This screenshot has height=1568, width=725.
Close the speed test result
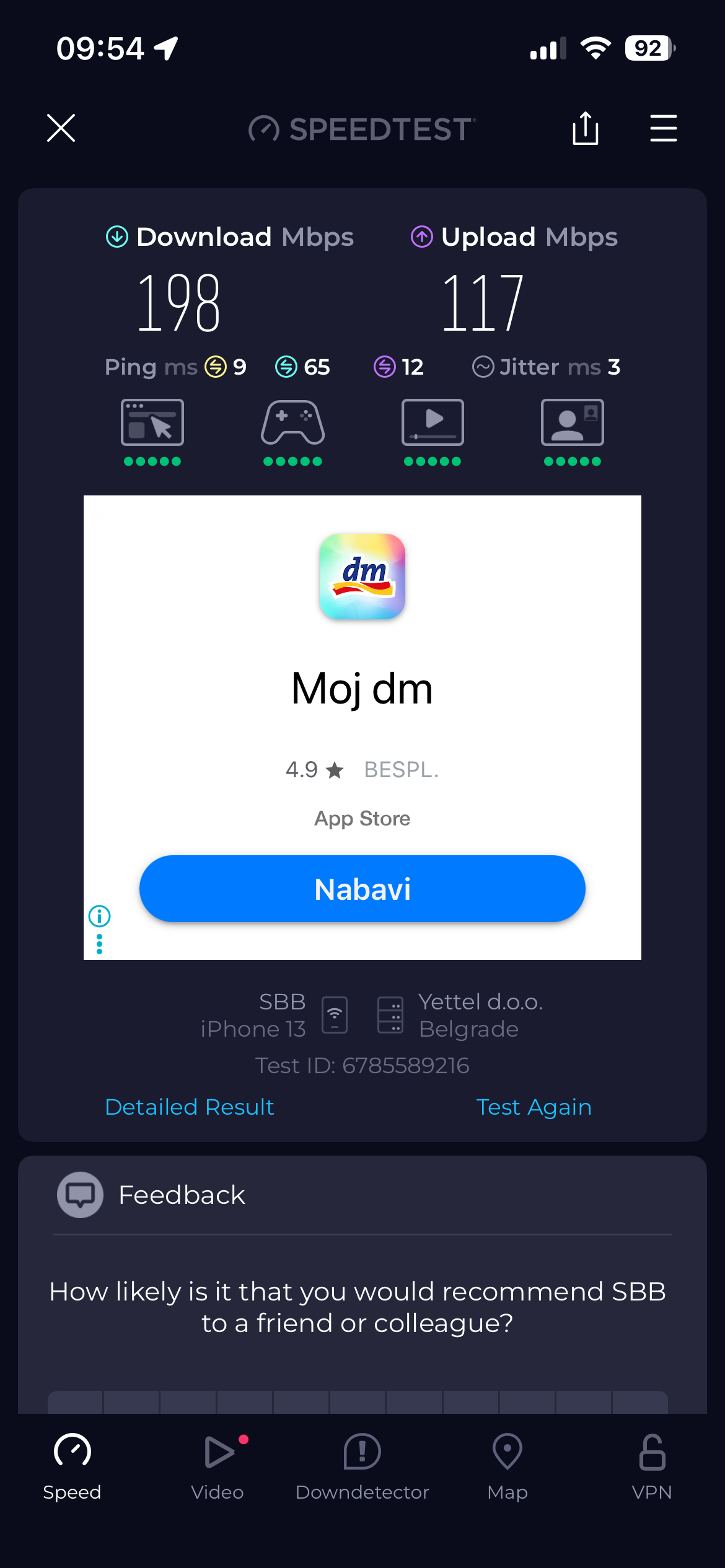(61, 128)
